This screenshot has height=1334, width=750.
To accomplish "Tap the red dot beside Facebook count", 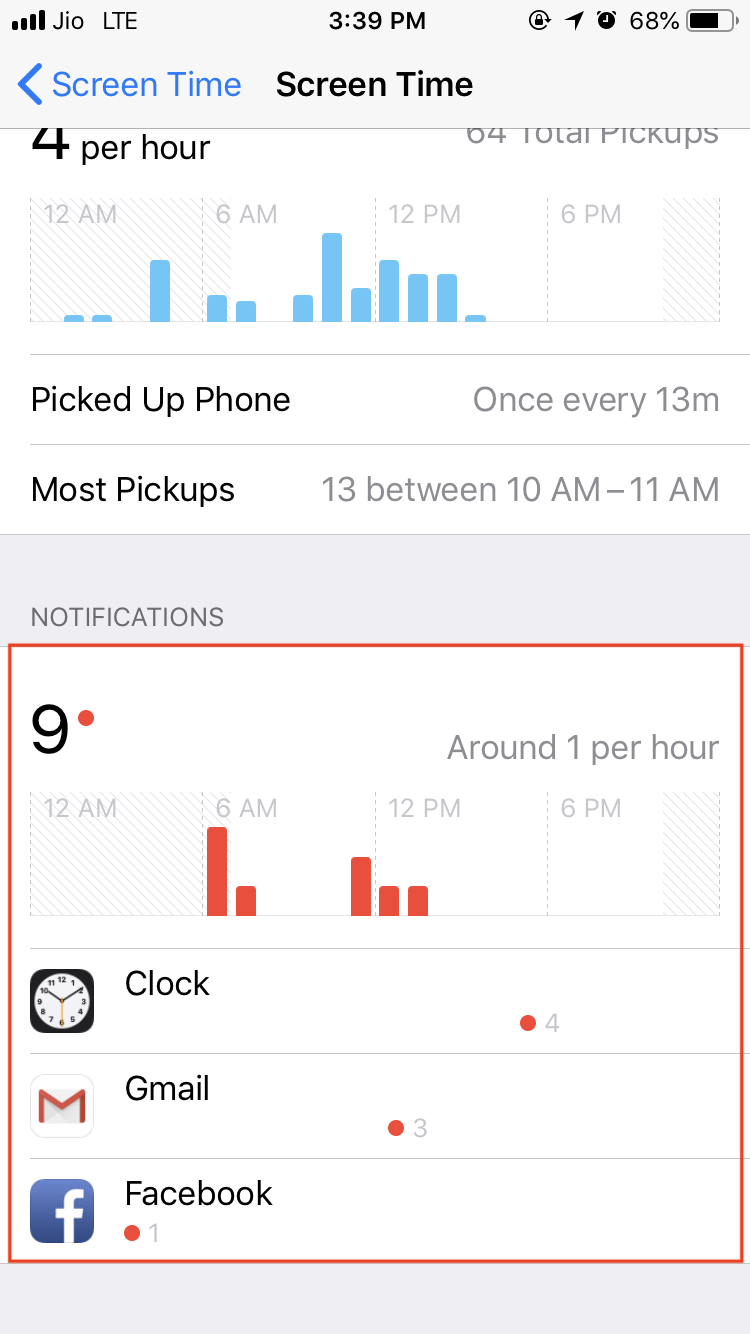I will pyautogui.click(x=133, y=1233).
